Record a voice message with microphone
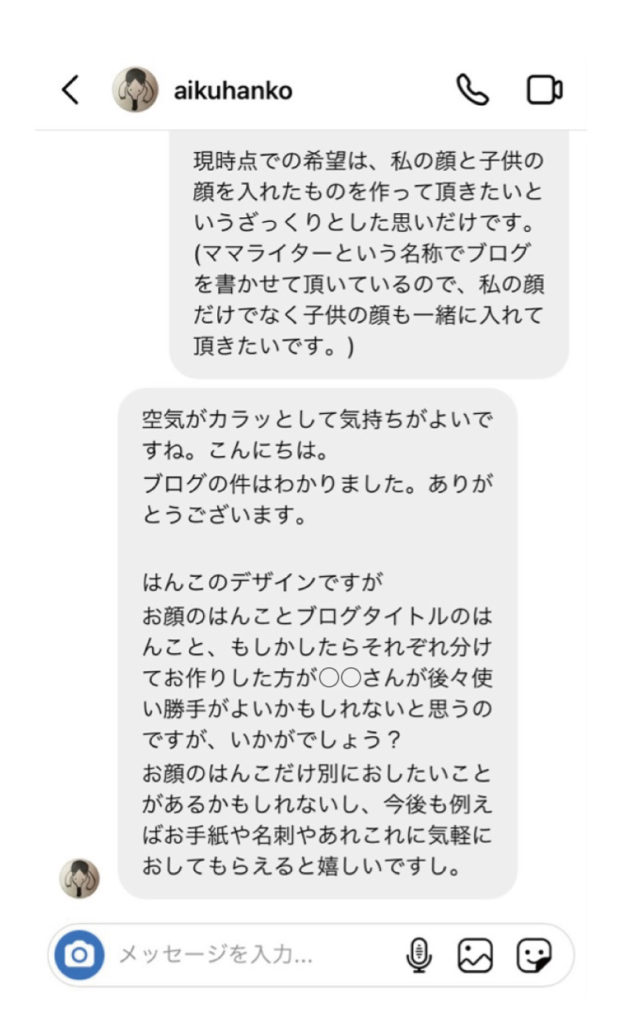Viewport: 627px width, 1024px height. 418,956
